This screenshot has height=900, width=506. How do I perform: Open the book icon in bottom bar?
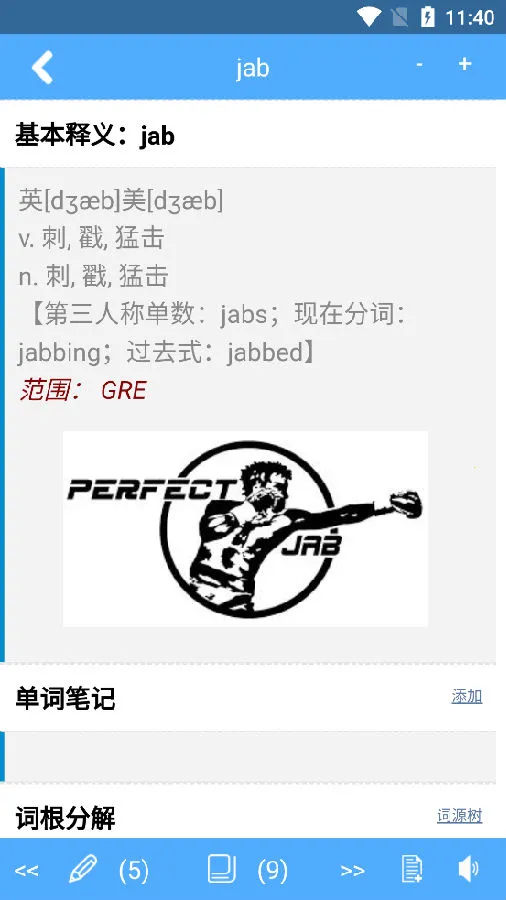pos(222,868)
